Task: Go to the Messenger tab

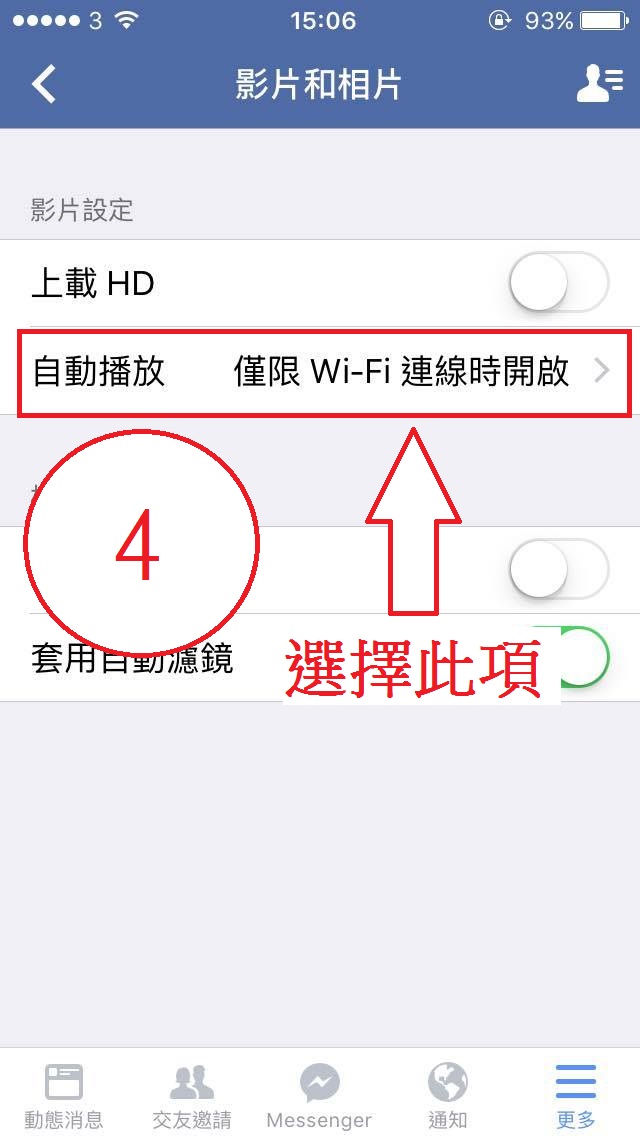Action: tap(319, 1094)
